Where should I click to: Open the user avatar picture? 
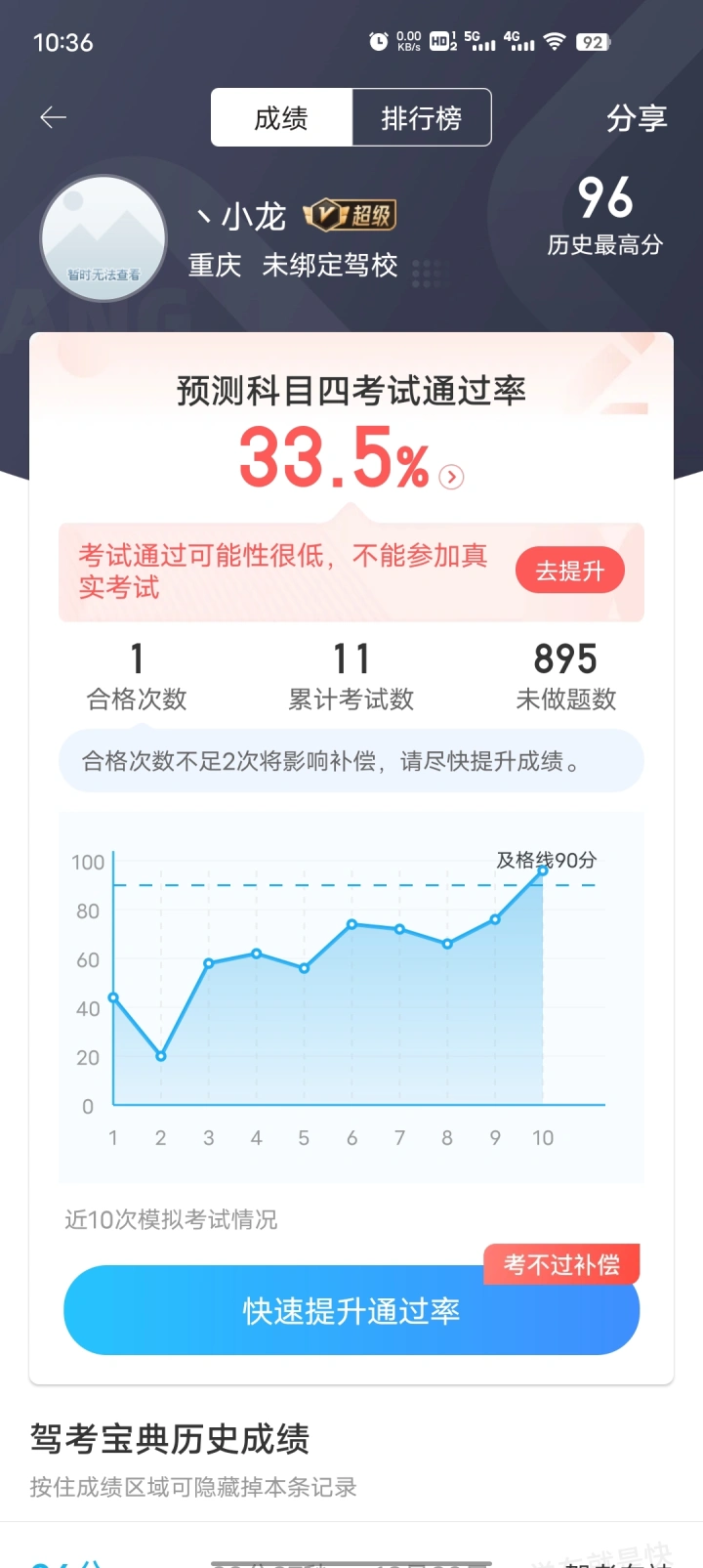(103, 238)
